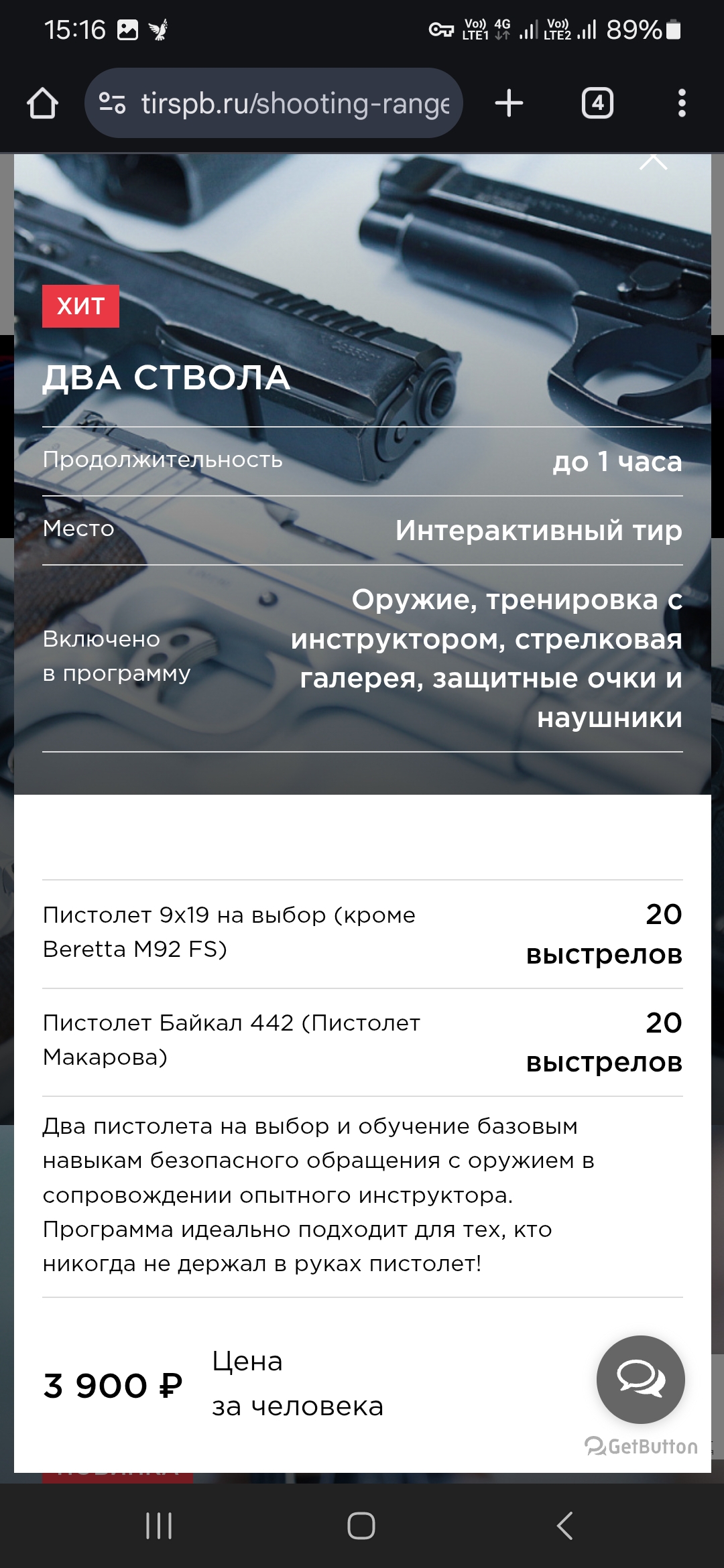Open recent apps from navigation bar

[x=159, y=1526]
